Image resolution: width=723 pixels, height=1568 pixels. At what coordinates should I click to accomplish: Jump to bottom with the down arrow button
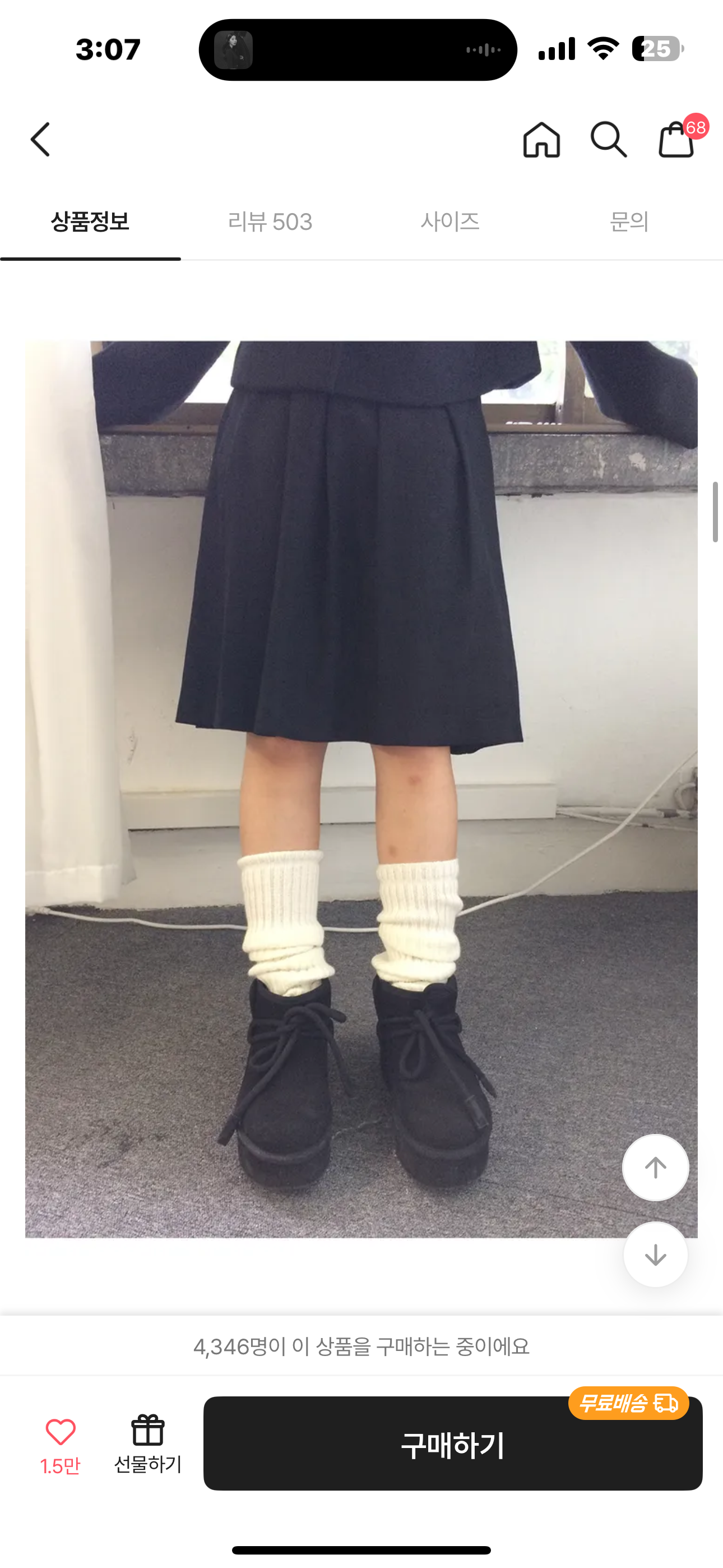tap(655, 1255)
